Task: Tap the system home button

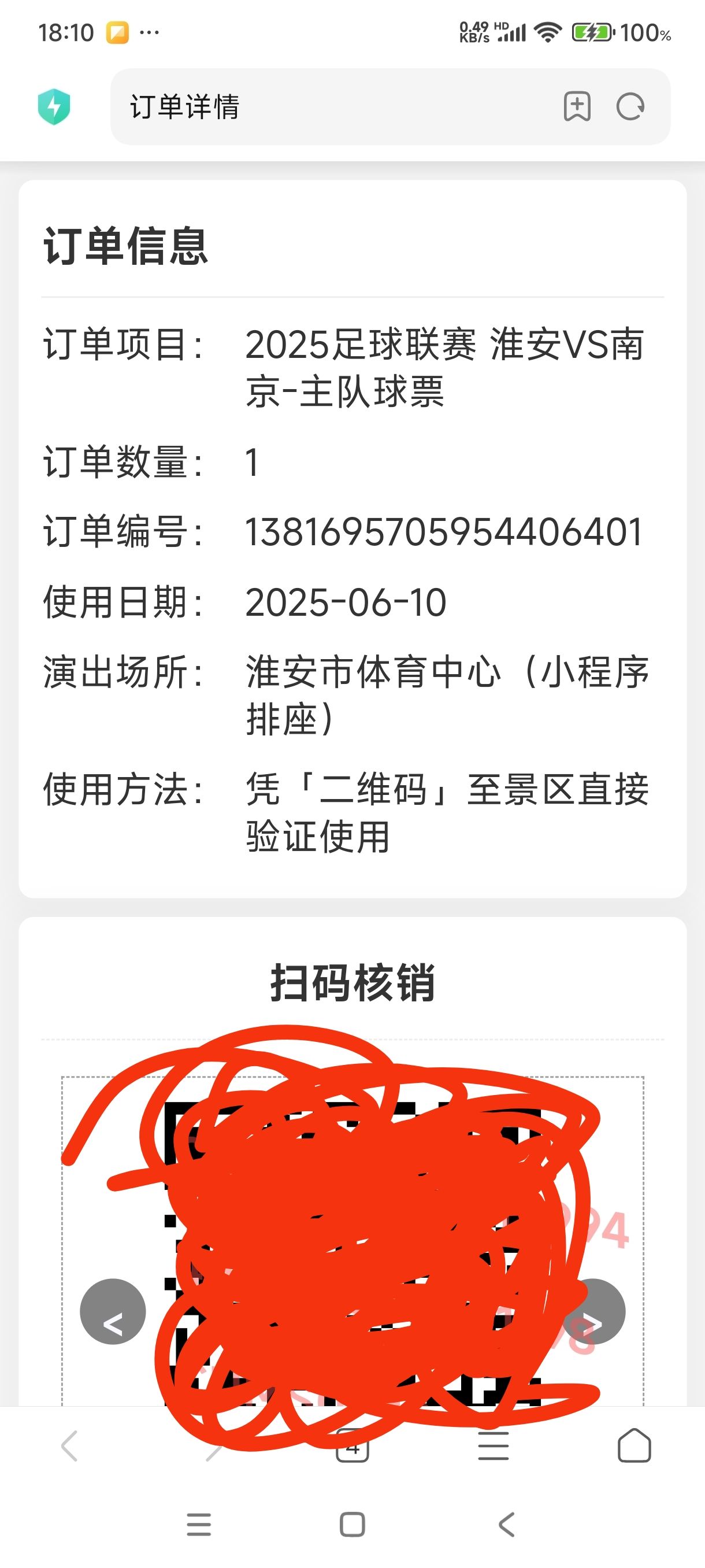Action: click(352, 1524)
